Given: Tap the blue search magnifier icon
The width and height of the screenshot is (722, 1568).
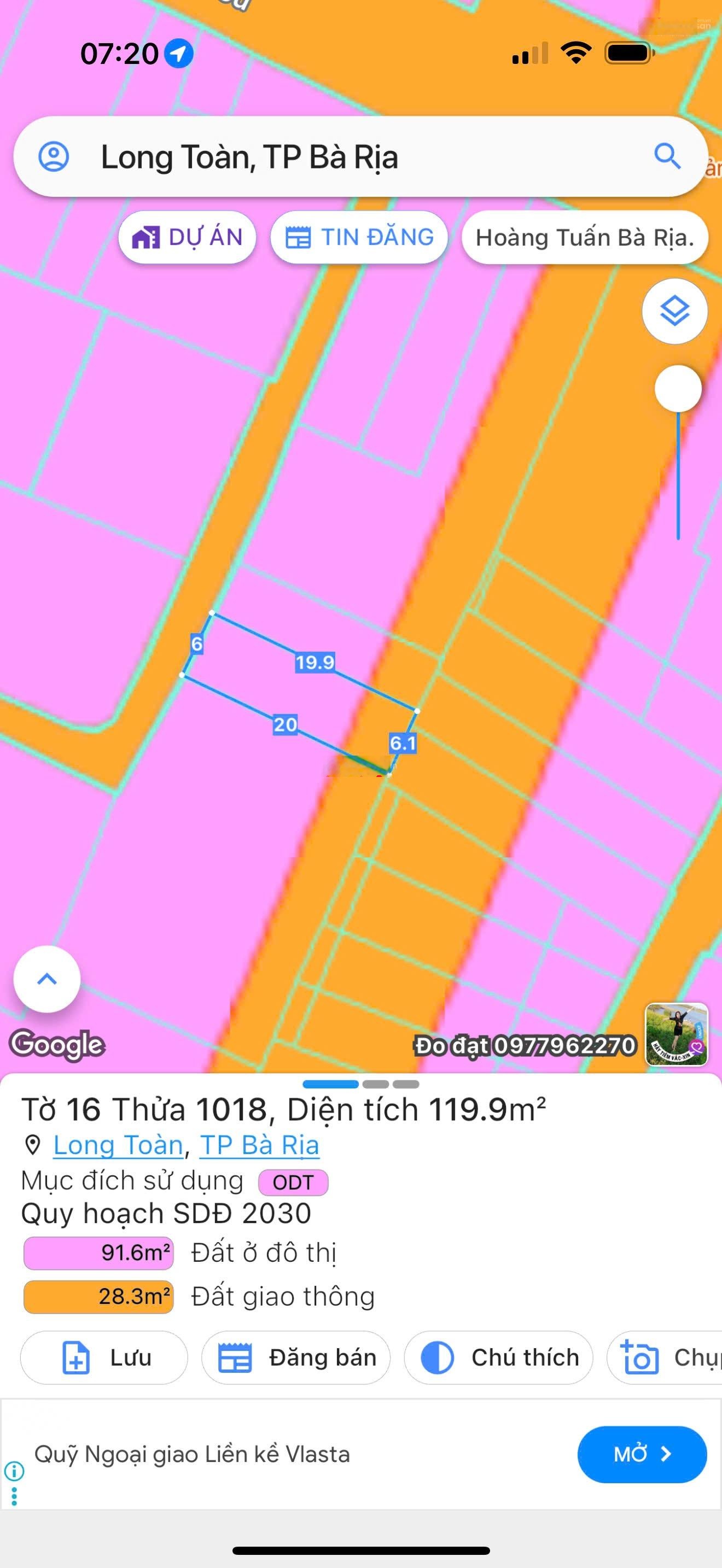Looking at the screenshot, I should click(667, 156).
